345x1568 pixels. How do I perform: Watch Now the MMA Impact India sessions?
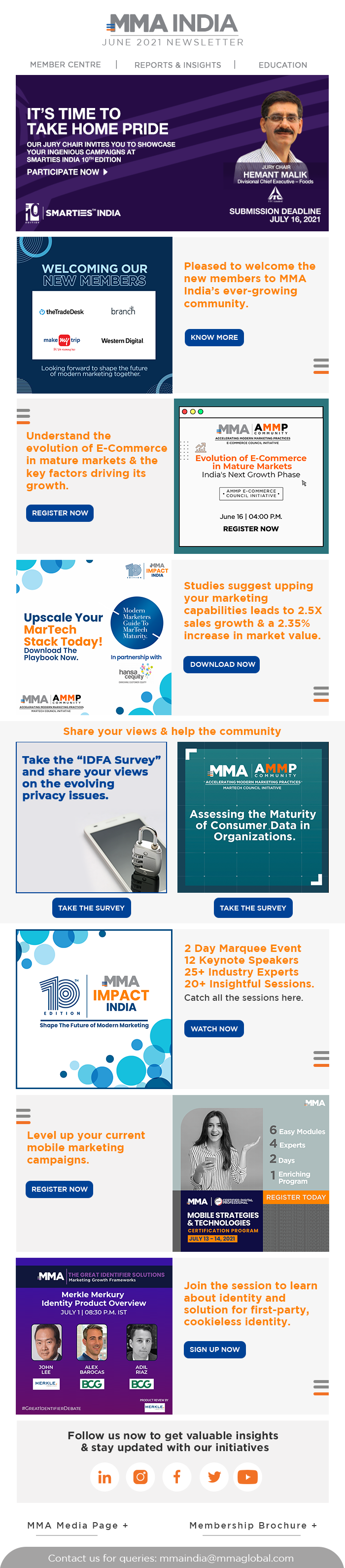point(214,1029)
